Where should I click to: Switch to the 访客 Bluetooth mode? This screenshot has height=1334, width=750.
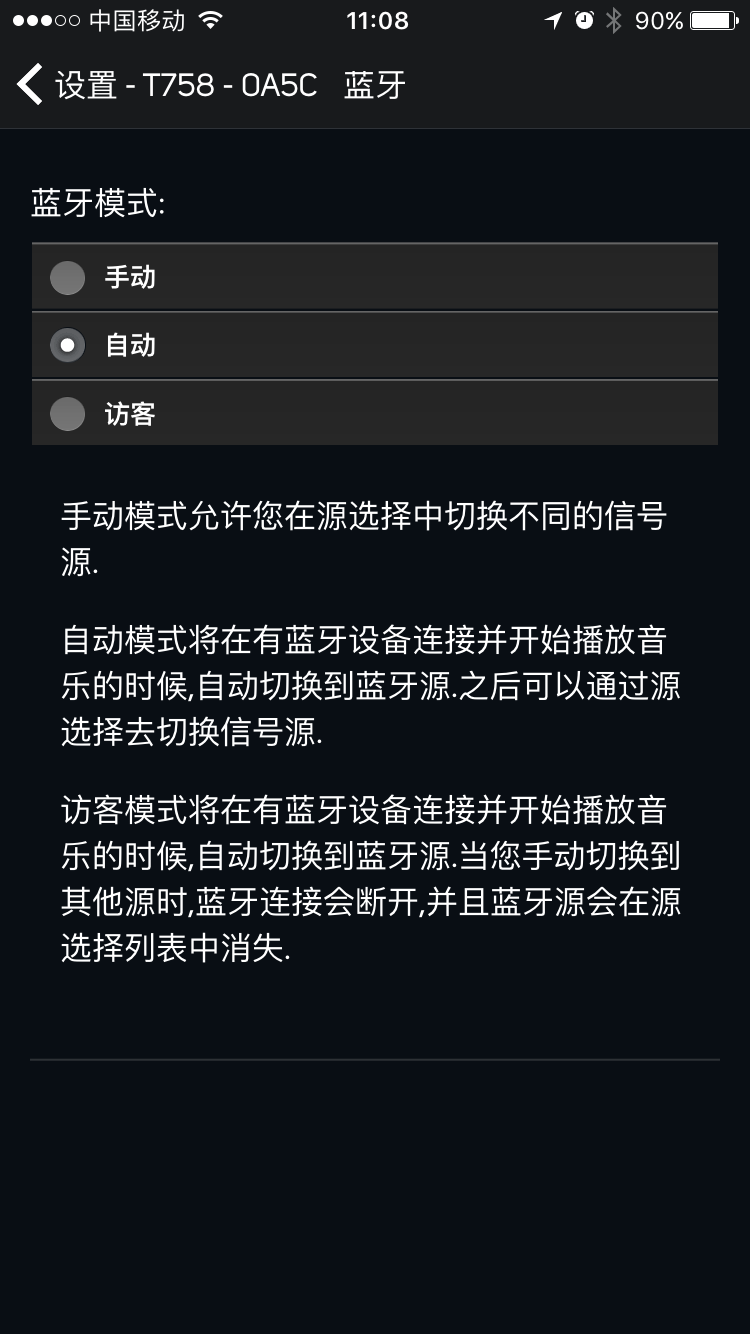click(68, 414)
